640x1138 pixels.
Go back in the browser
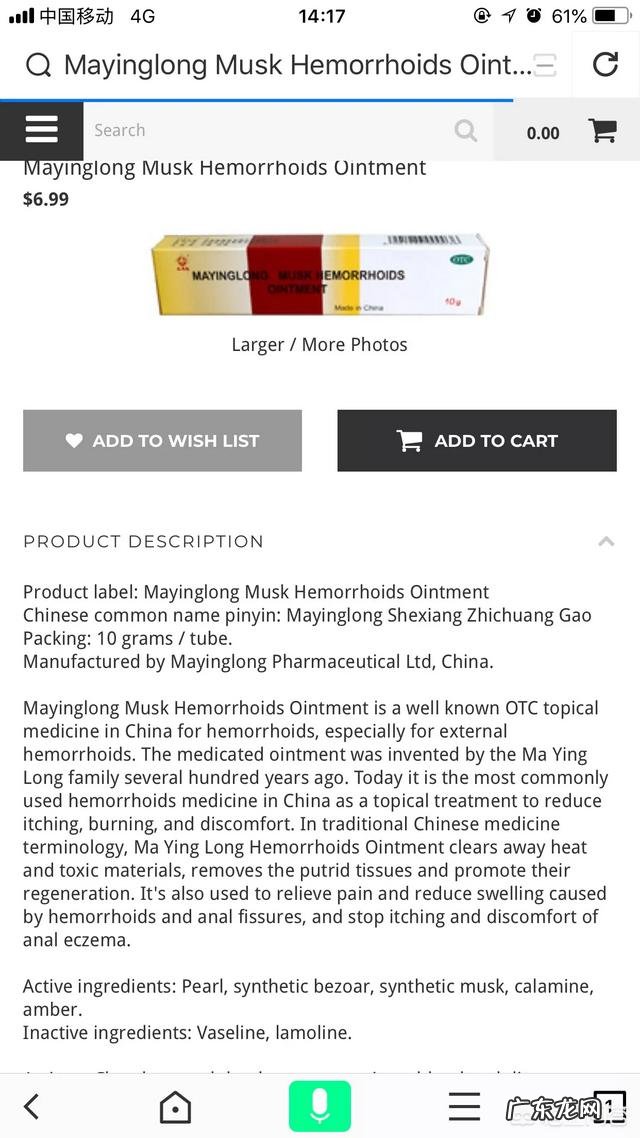click(x=32, y=1106)
